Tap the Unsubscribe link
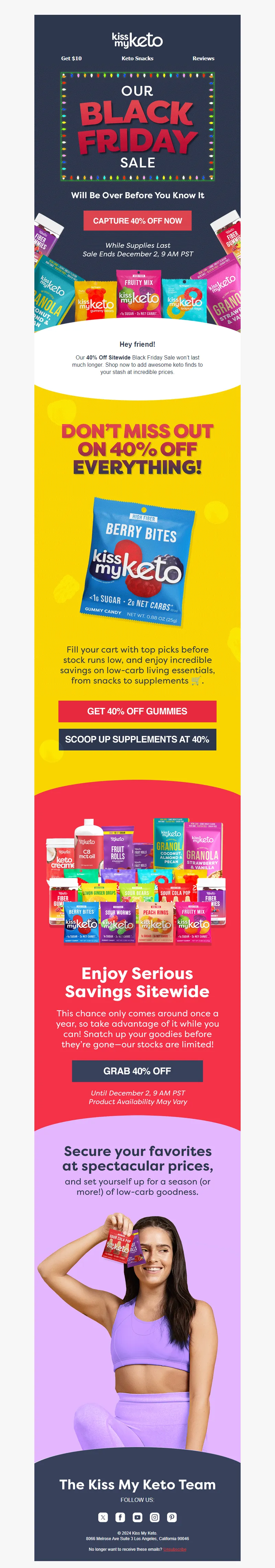 [x=175, y=1549]
